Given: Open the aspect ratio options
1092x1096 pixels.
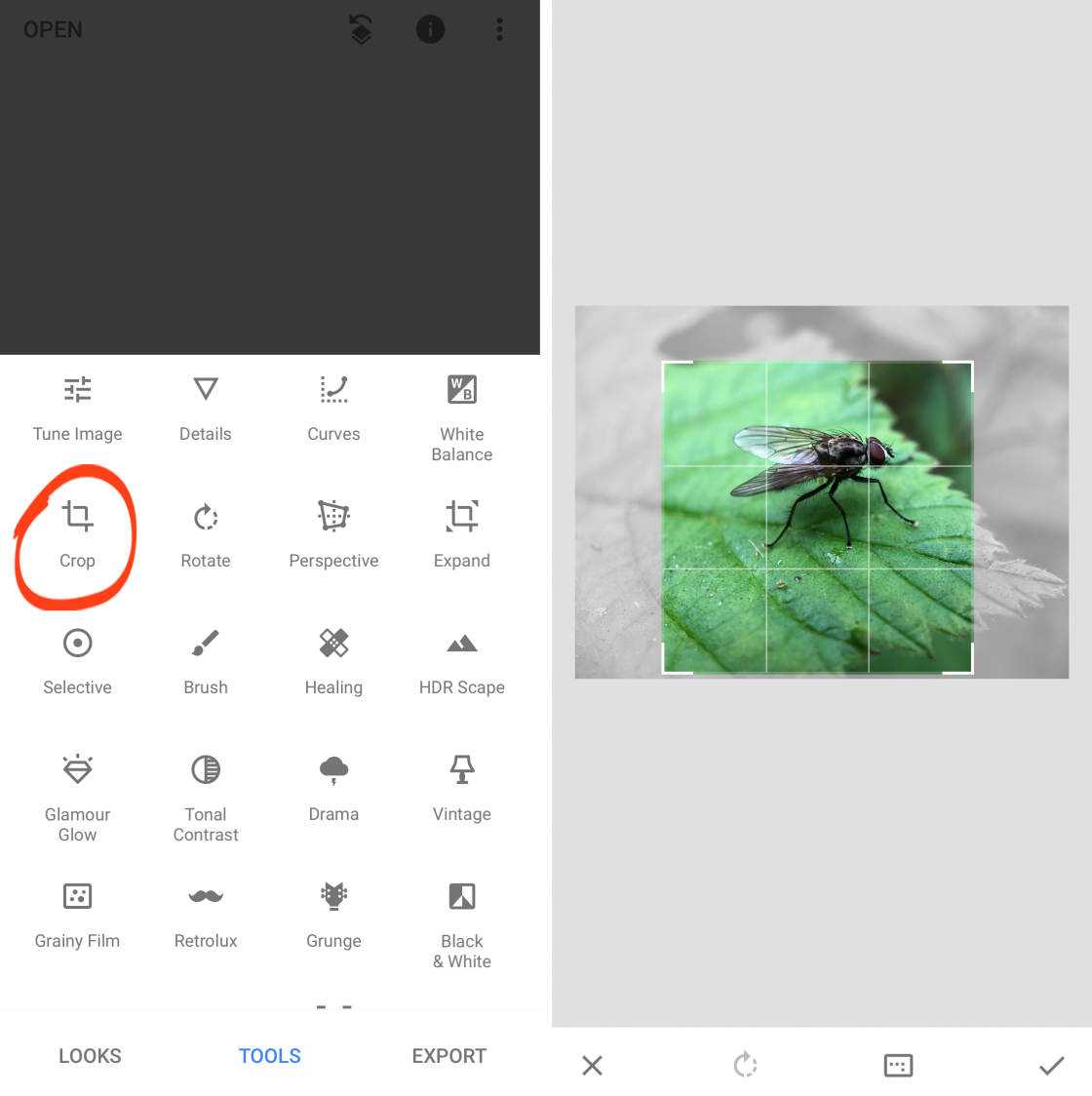Looking at the screenshot, I should (x=898, y=1065).
